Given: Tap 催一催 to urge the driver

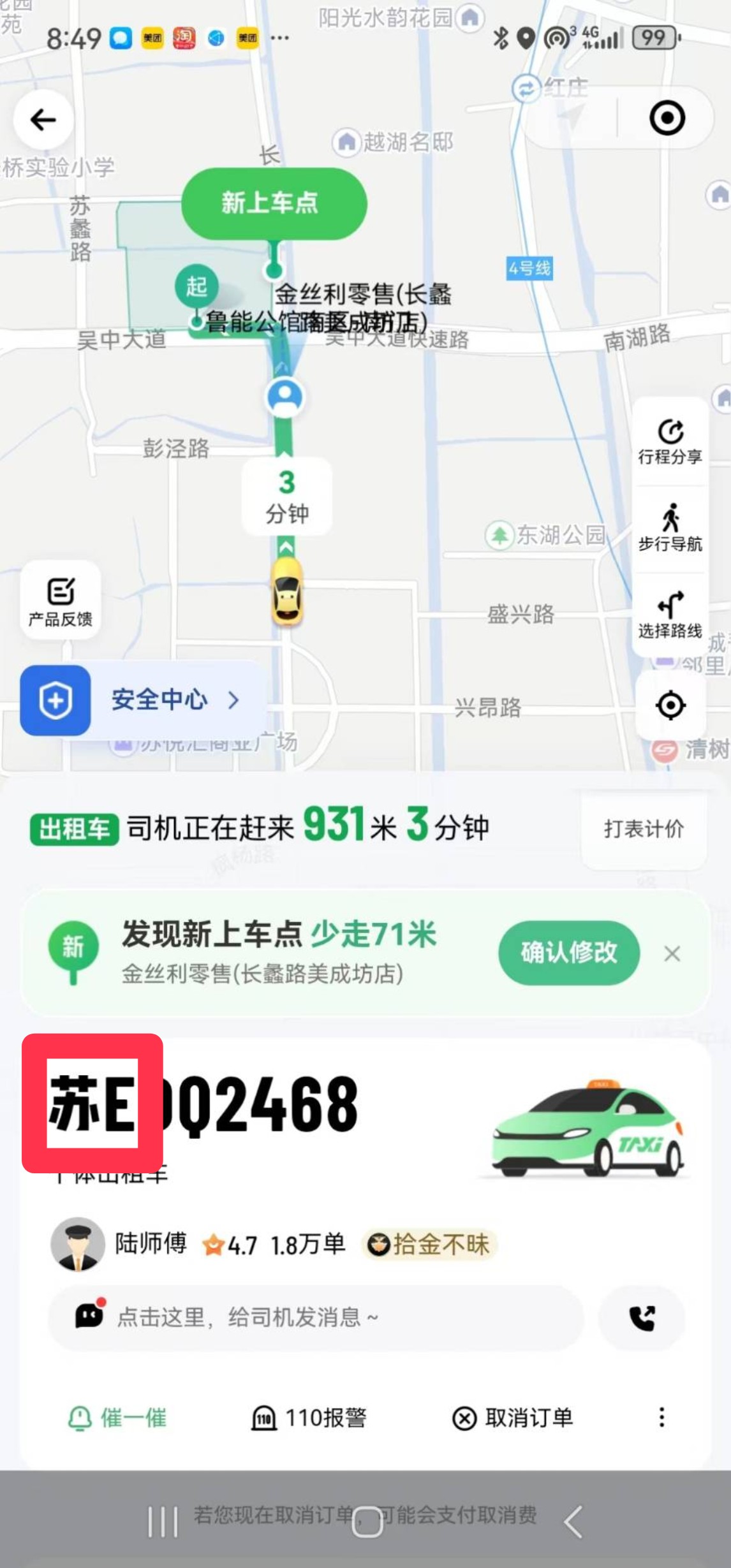Looking at the screenshot, I should (x=117, y=1418).
